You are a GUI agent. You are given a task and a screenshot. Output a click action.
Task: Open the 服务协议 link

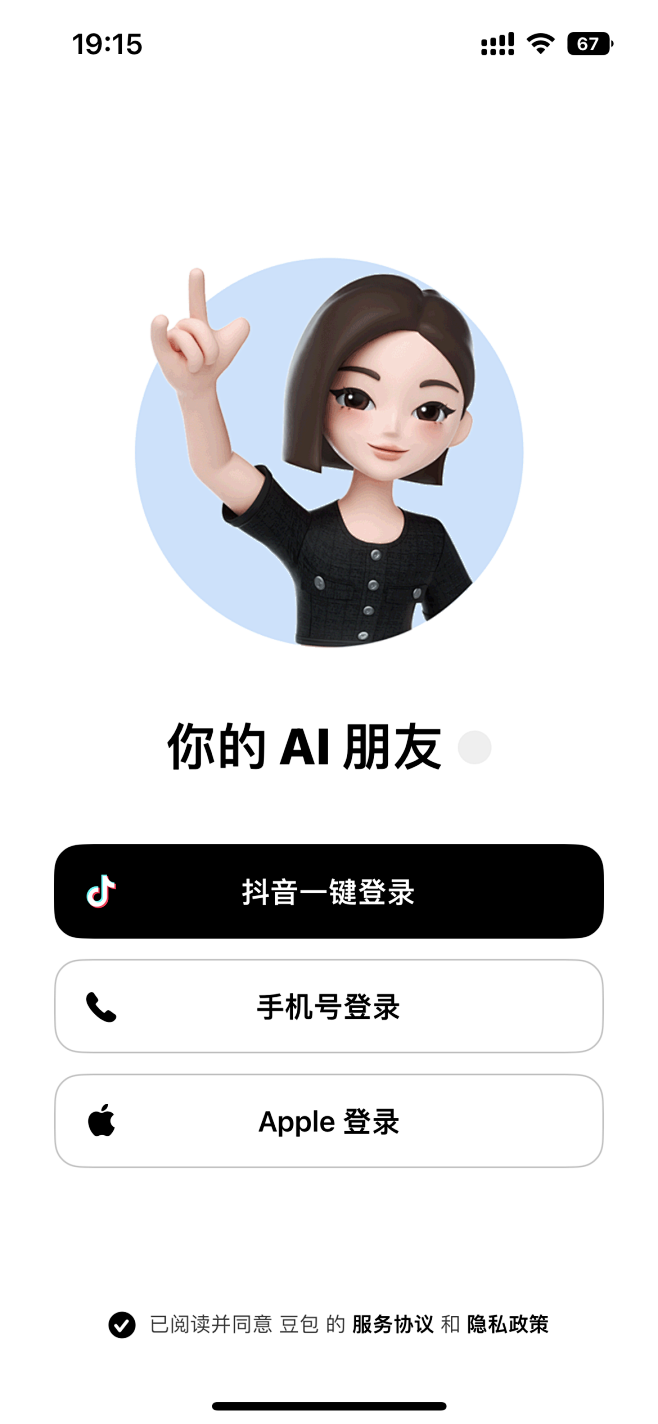click(393, 1325)
